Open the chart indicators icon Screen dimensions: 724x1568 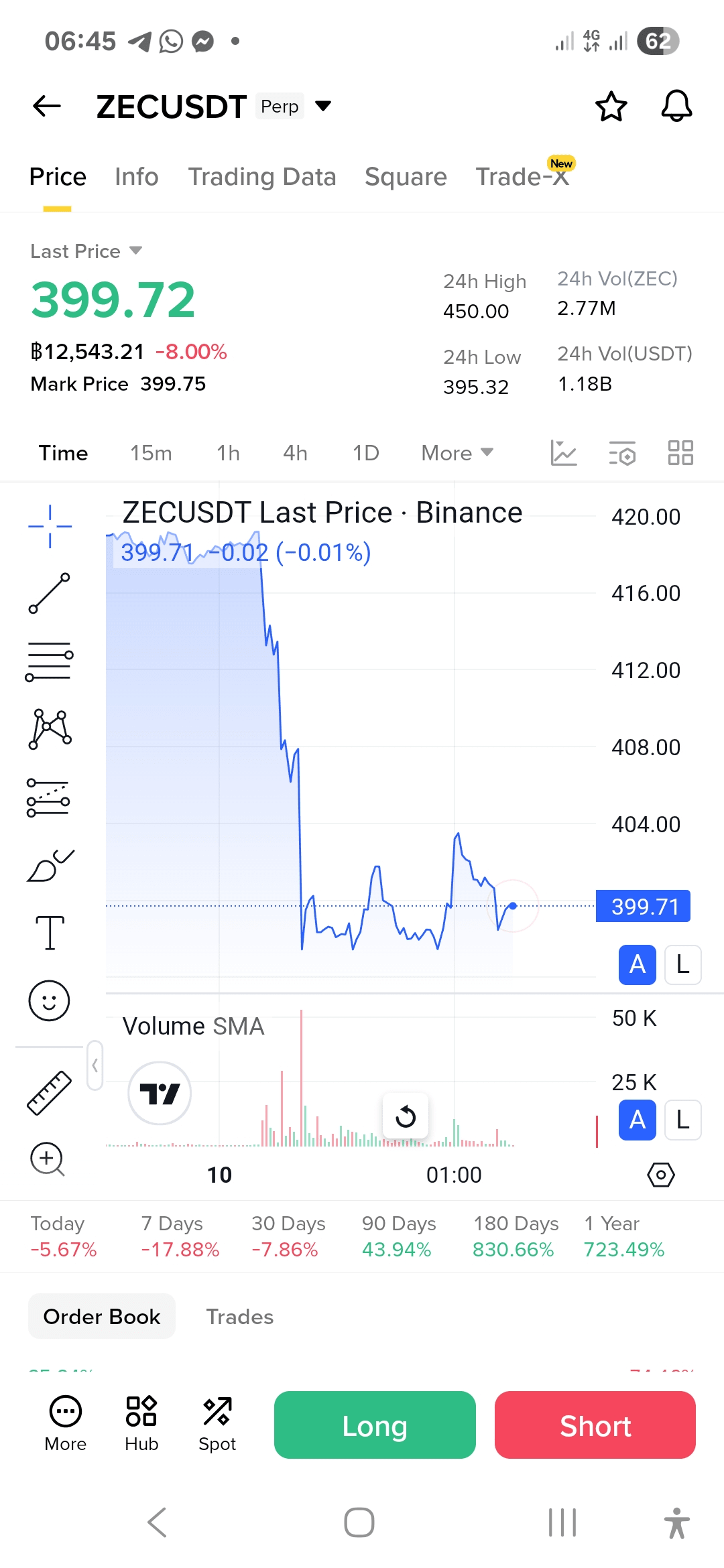pos(563,453)
